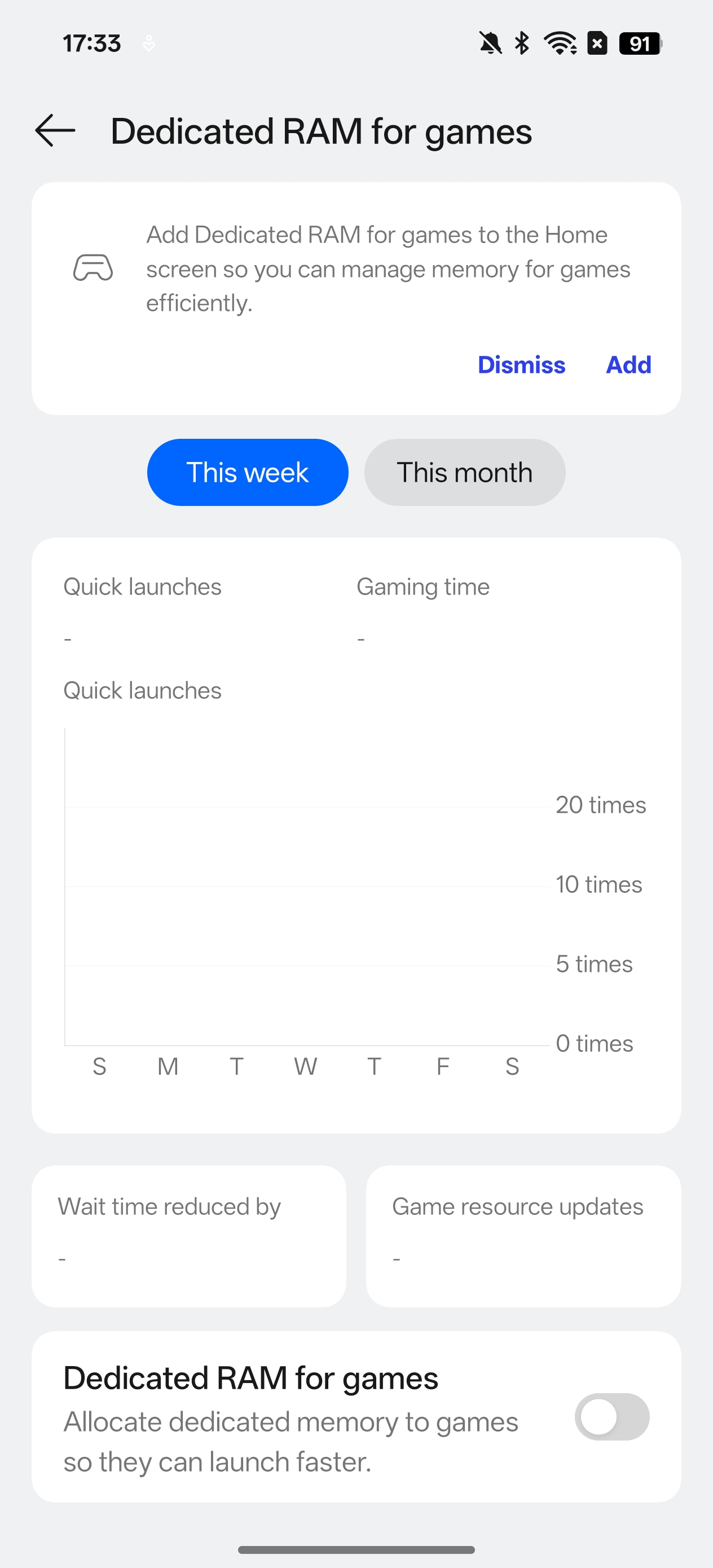713x1568 pixels.
Task: Go back using the arrow icon
Action: (55, 130)
